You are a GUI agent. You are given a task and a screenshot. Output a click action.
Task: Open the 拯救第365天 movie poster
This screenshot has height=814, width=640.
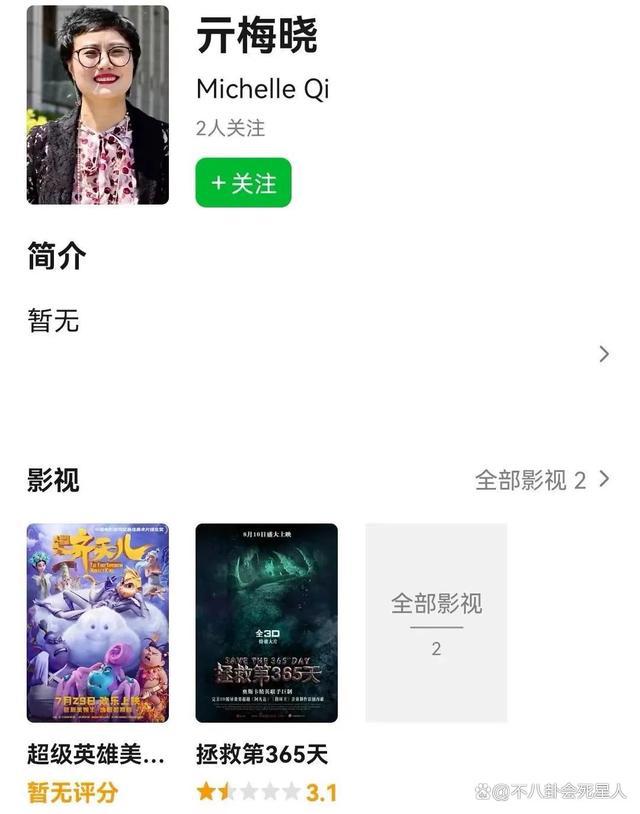(266, 622)
